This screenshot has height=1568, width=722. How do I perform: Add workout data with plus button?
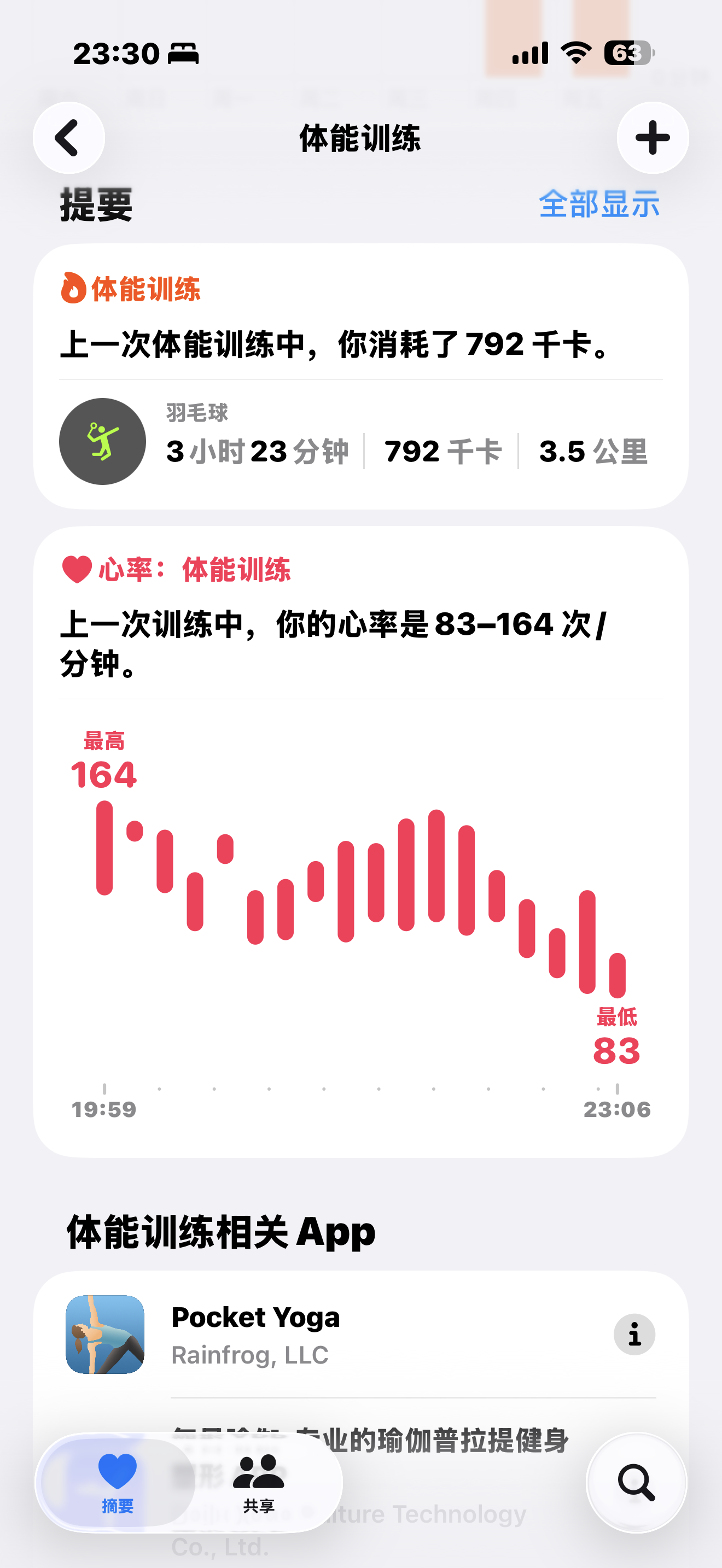[652, 138]
